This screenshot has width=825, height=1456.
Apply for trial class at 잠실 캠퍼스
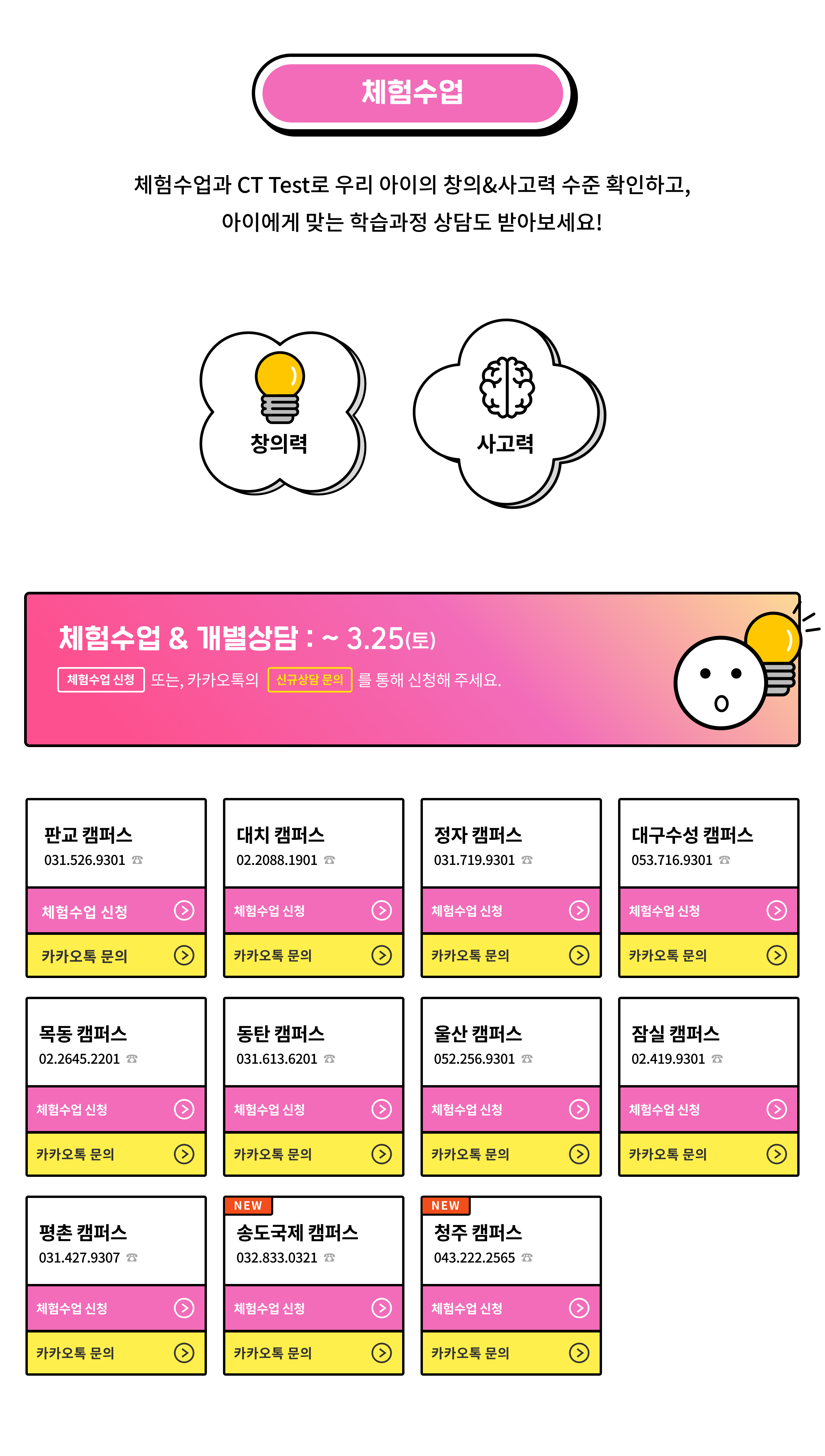coord(708,1110)
